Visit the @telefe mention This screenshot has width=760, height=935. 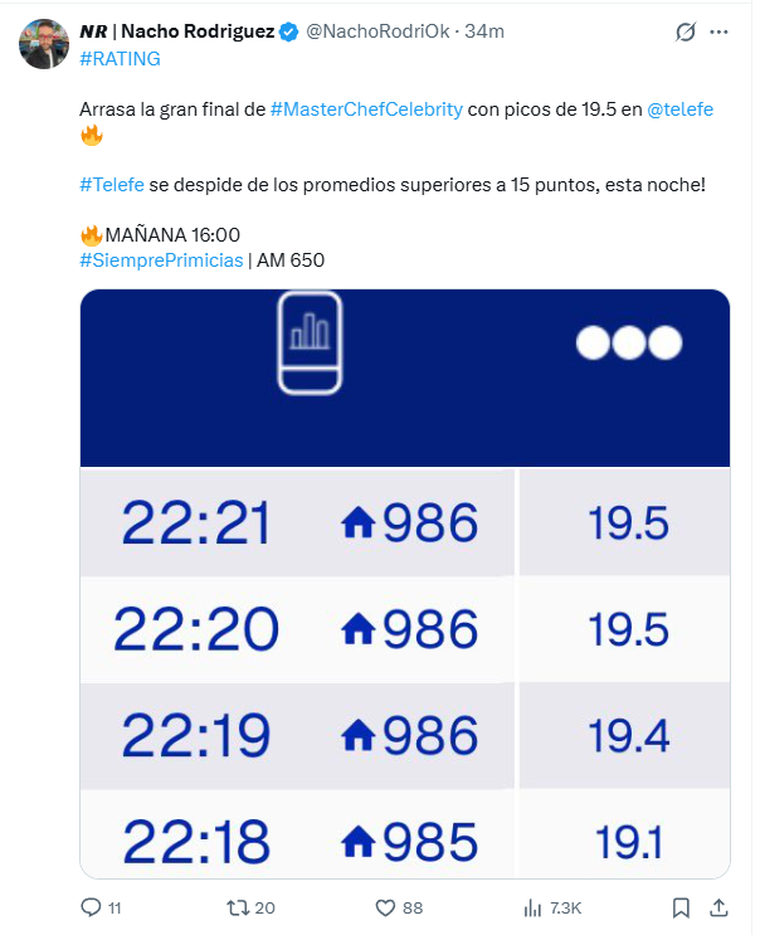point(680,110)
